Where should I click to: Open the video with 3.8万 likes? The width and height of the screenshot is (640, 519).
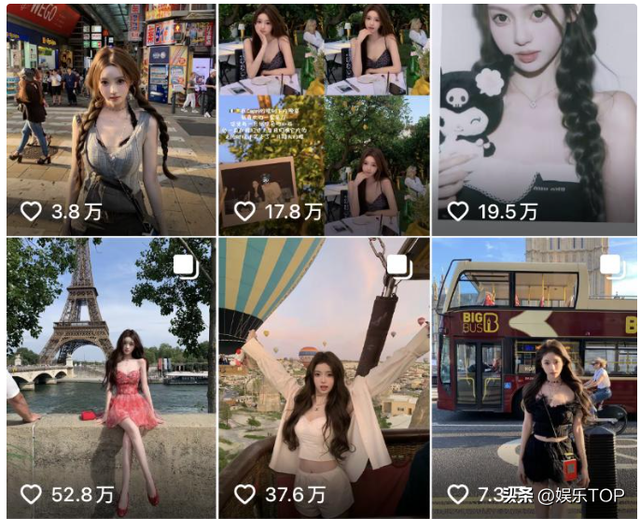tap(110, 118)
